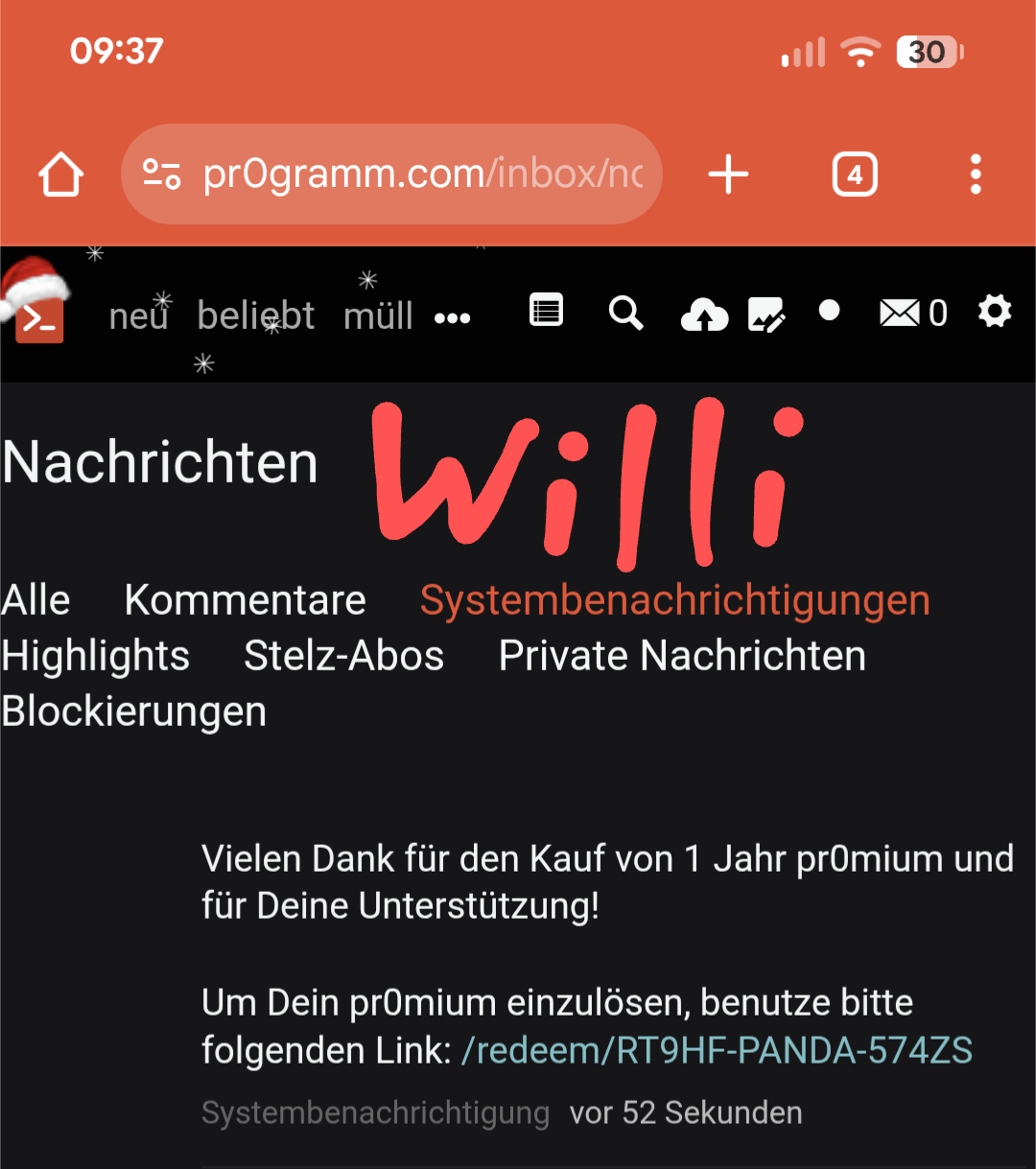The width and height of the screenshot is (1036, 1169).
Task: View Private Nachrichten
Action: point(682,656)
